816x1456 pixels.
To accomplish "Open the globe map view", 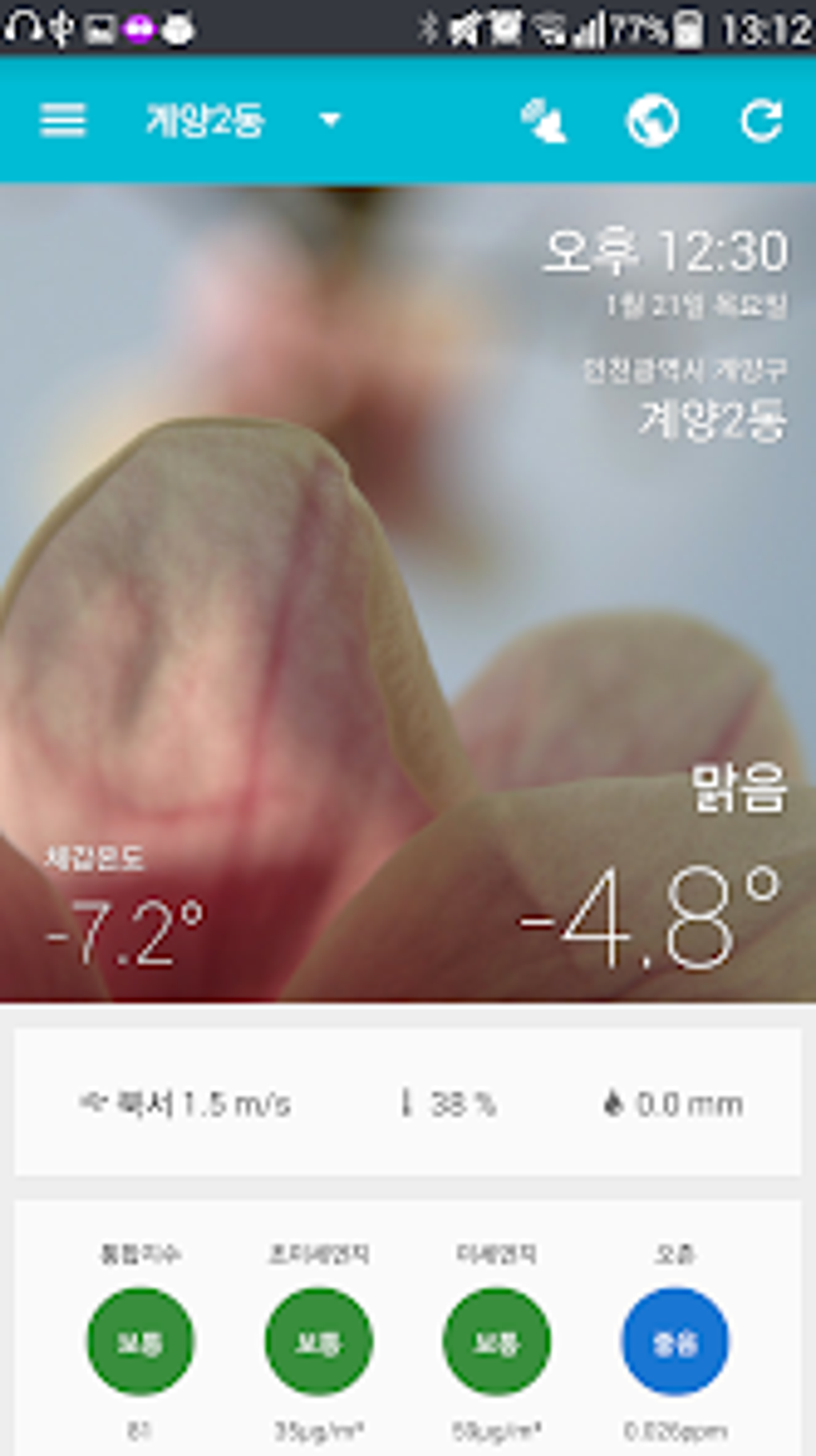I will point(652,121).
